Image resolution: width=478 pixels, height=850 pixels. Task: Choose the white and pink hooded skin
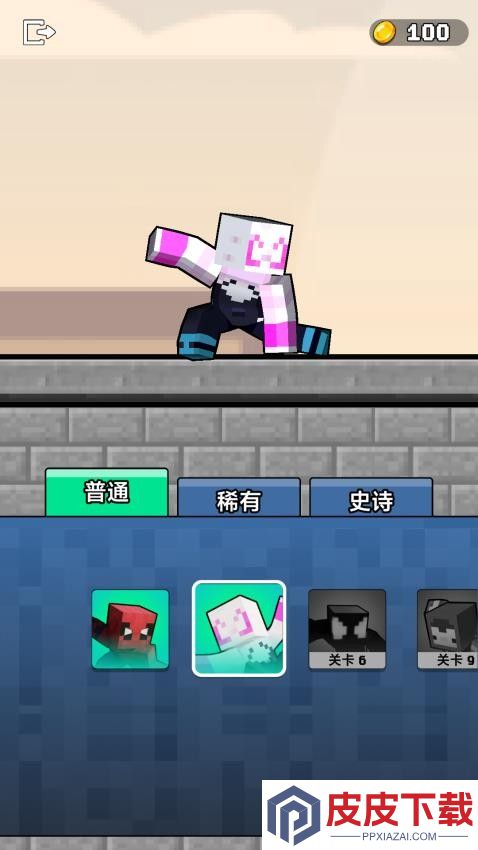pyautogui.click(x=239, y=629)
